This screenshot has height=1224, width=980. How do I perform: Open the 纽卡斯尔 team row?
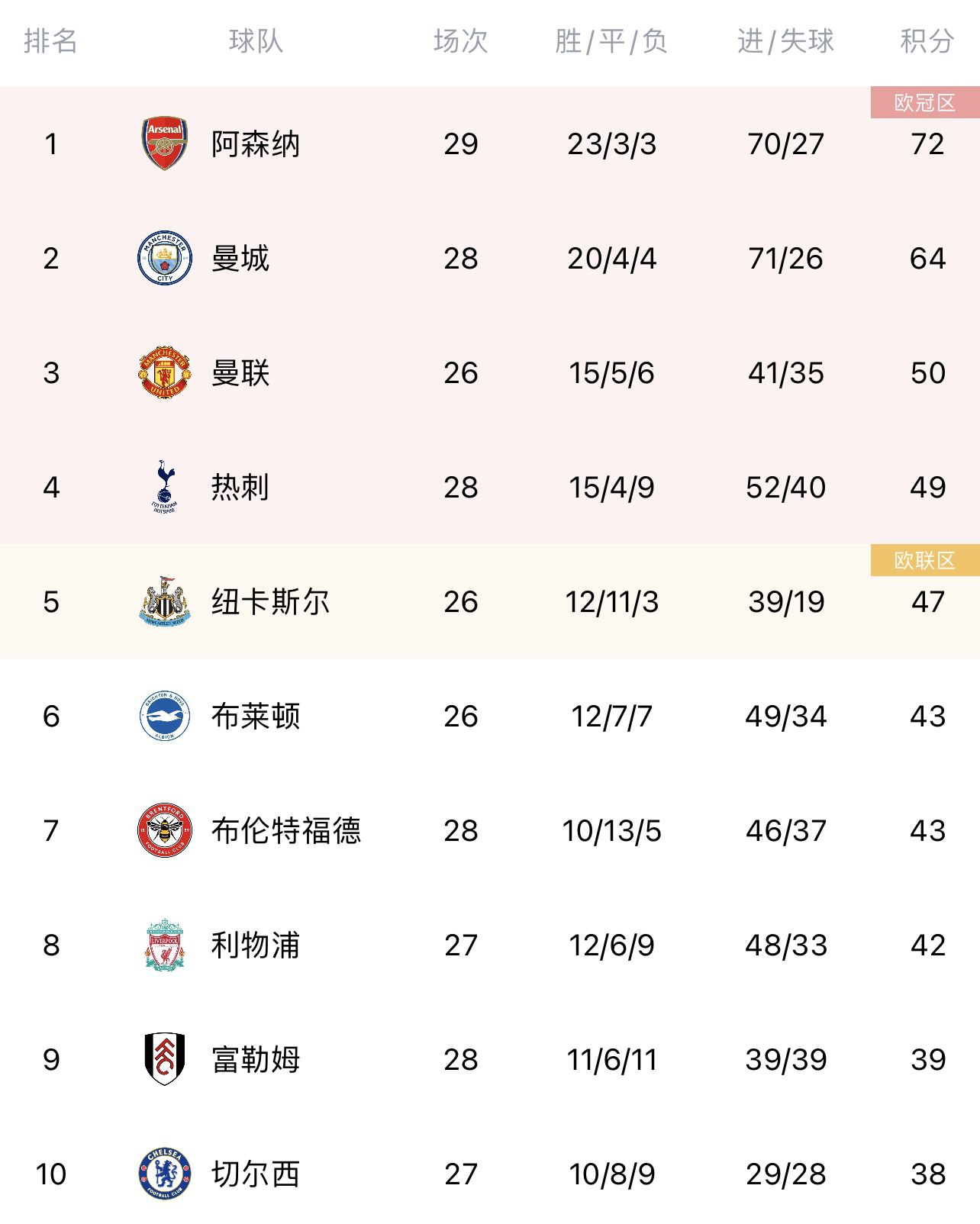[x=270, y=602]
